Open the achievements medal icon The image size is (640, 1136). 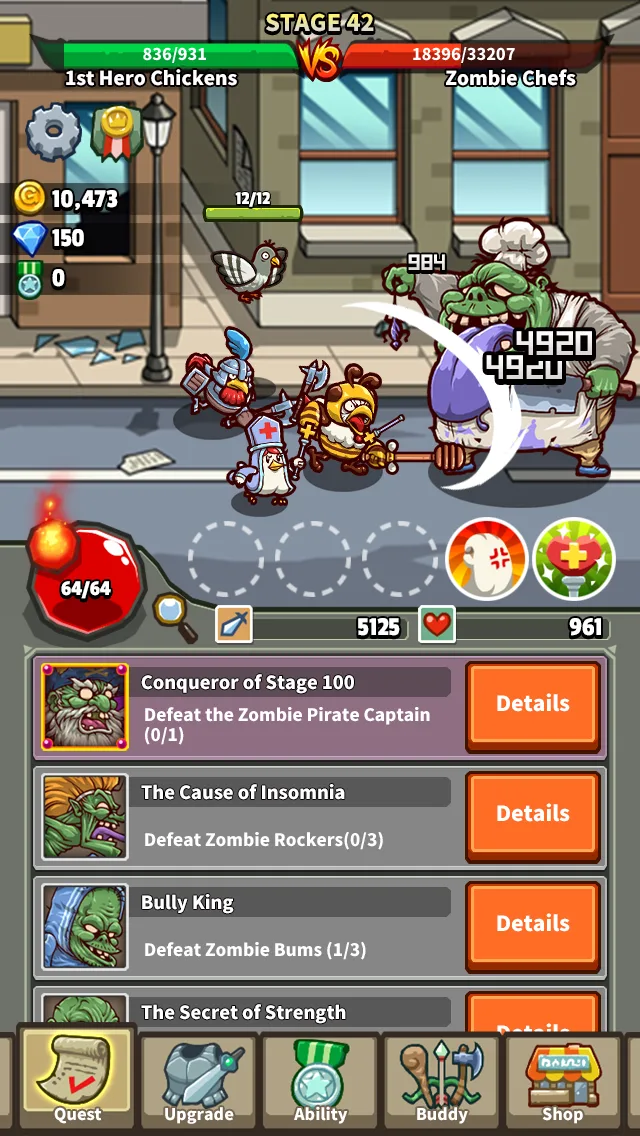tap(116, 132)
